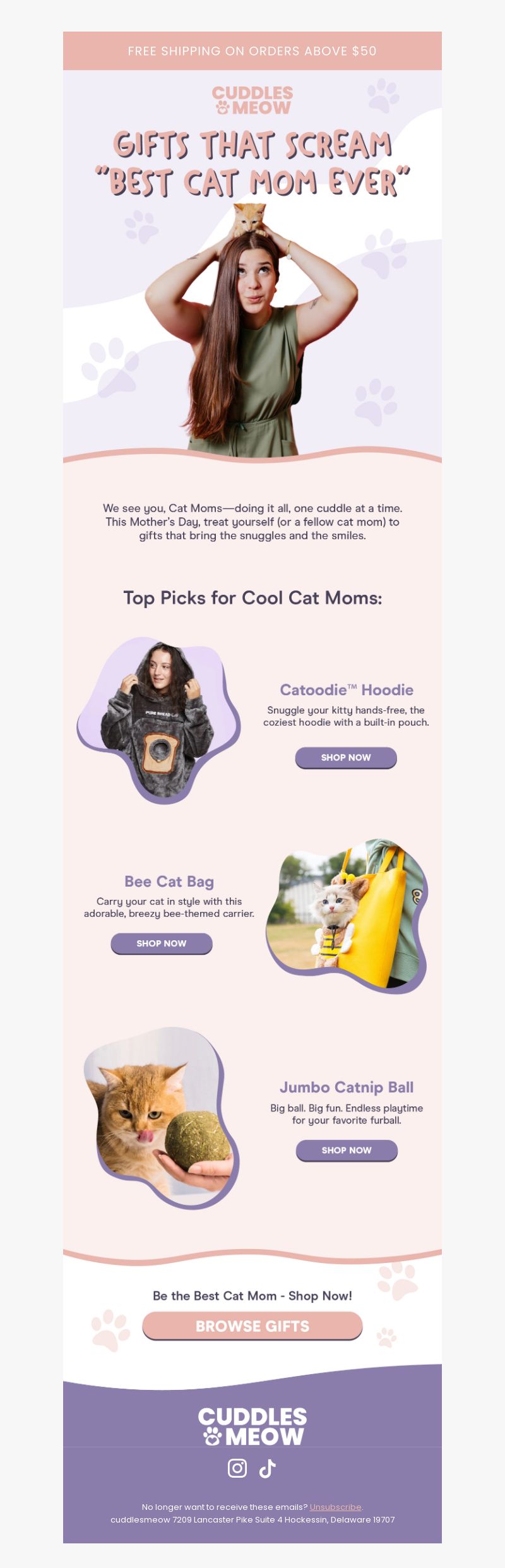
Task: Tap Shop Now under Bee Cat Bag
Action: (x=162, y=943)
